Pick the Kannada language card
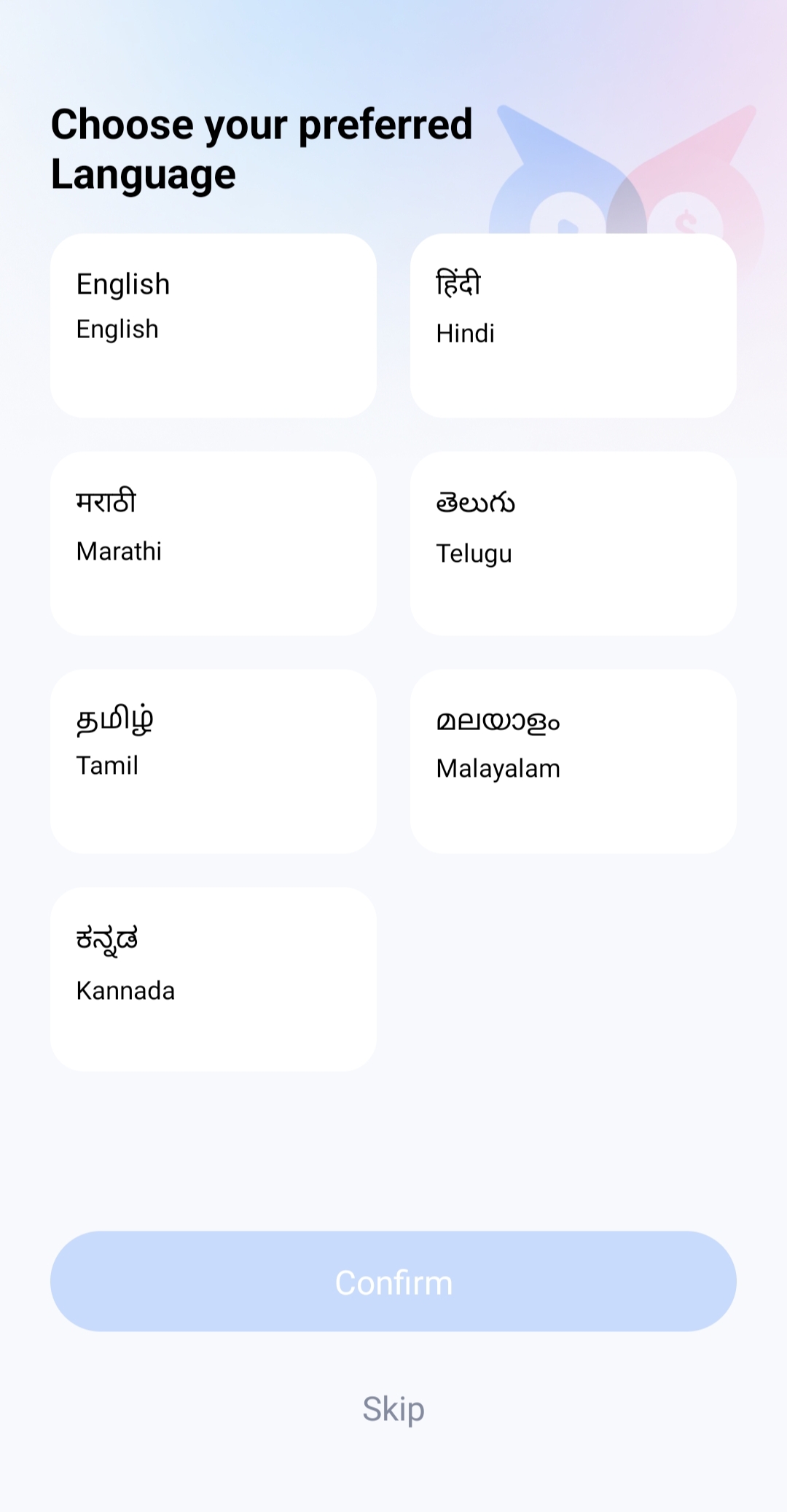The width and height of the screenshot is (787, 1512). click(x=214, y=979)
